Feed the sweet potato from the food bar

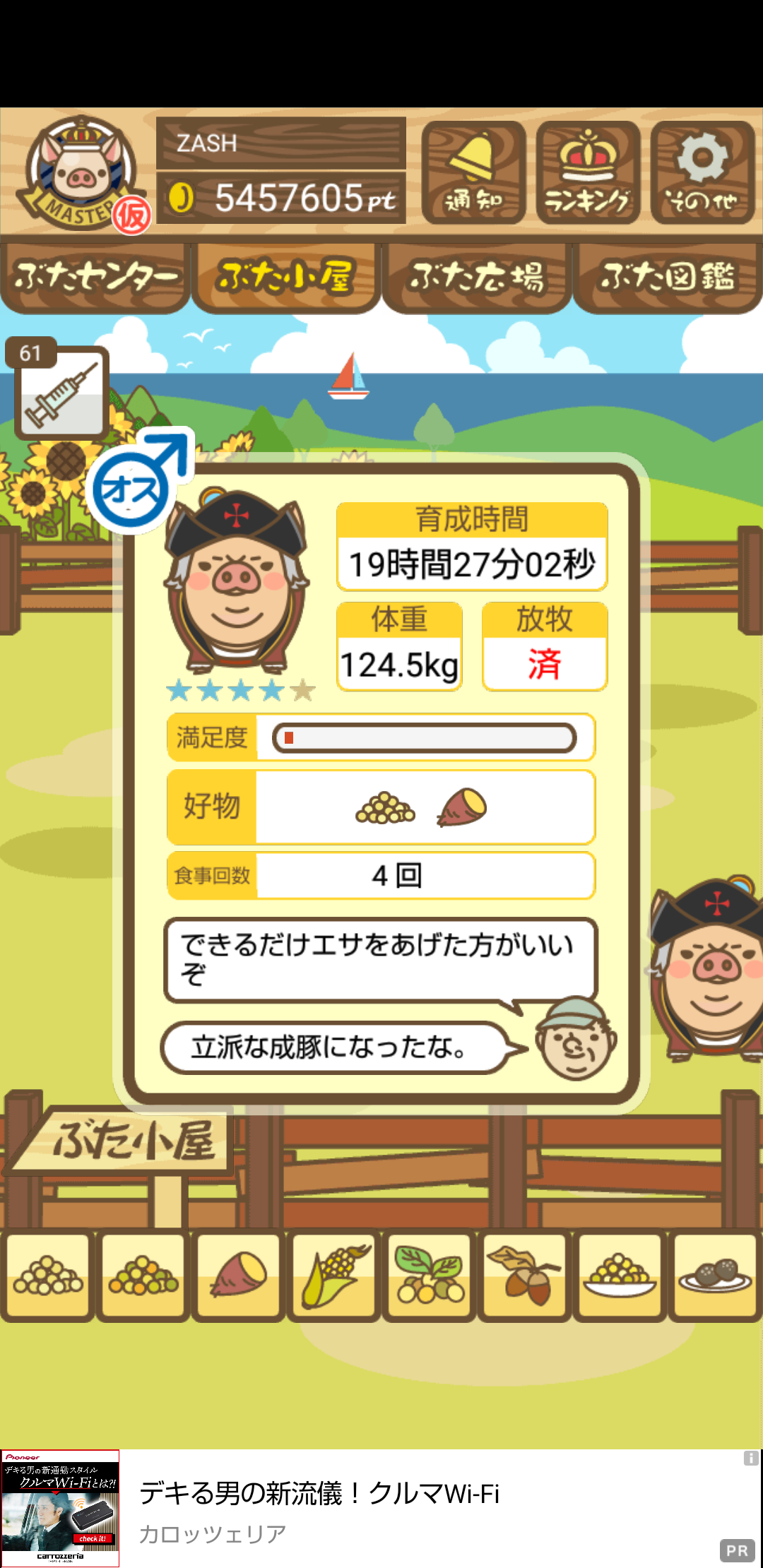(x=239, y=1276)
